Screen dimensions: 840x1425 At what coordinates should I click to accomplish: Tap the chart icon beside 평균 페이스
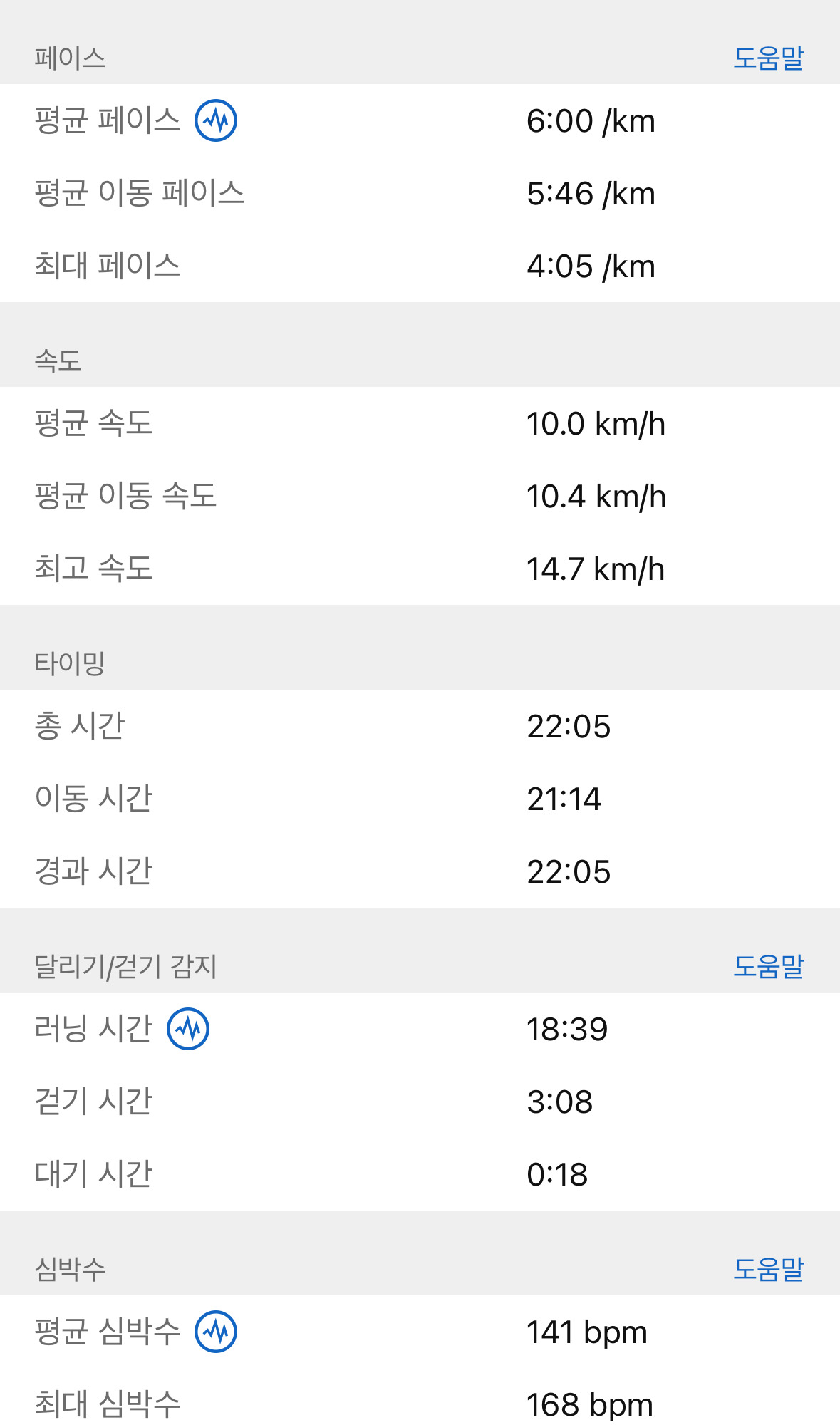[216, 120]
